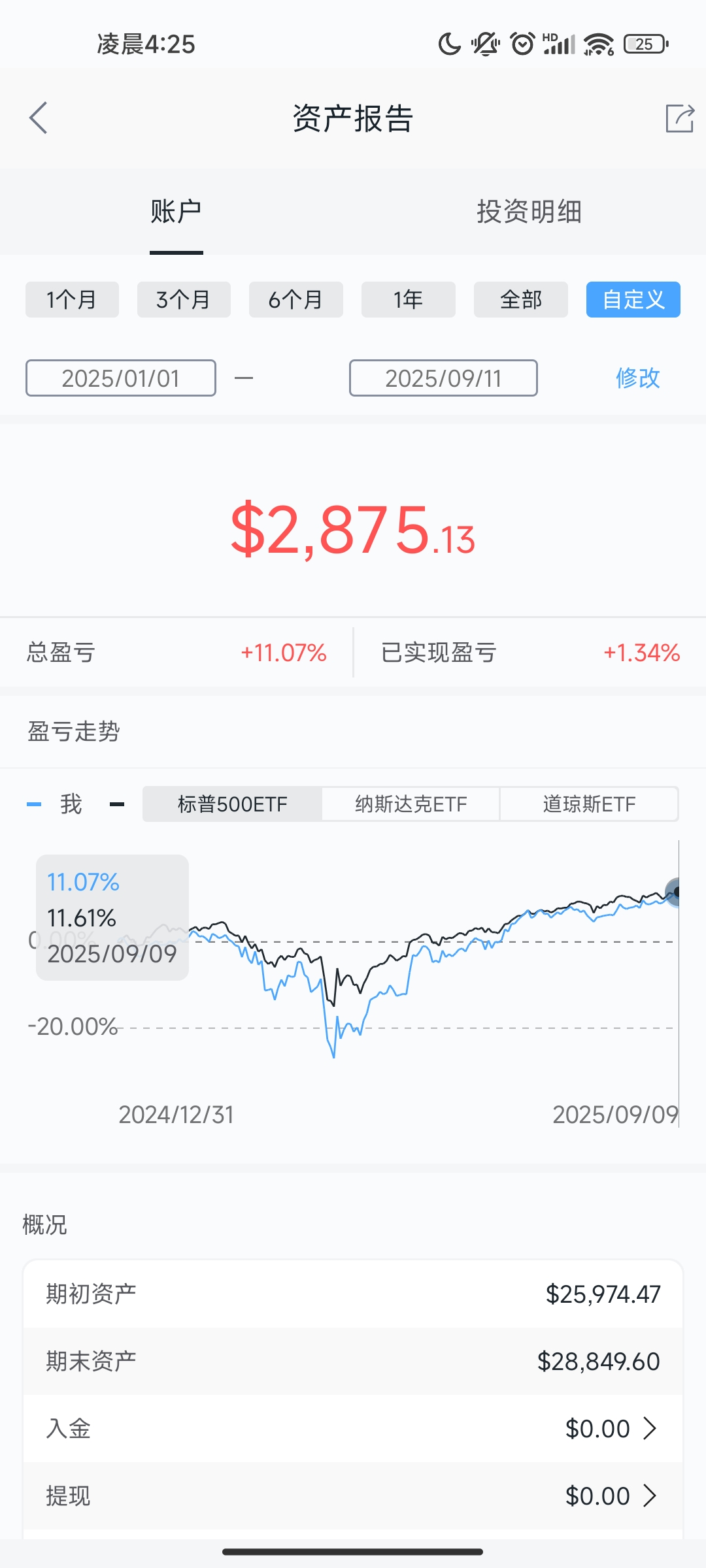Screen dimensions: 706x1568
Task: Compare against 道琼斯ETF benchmark
Action: point(589,804)
